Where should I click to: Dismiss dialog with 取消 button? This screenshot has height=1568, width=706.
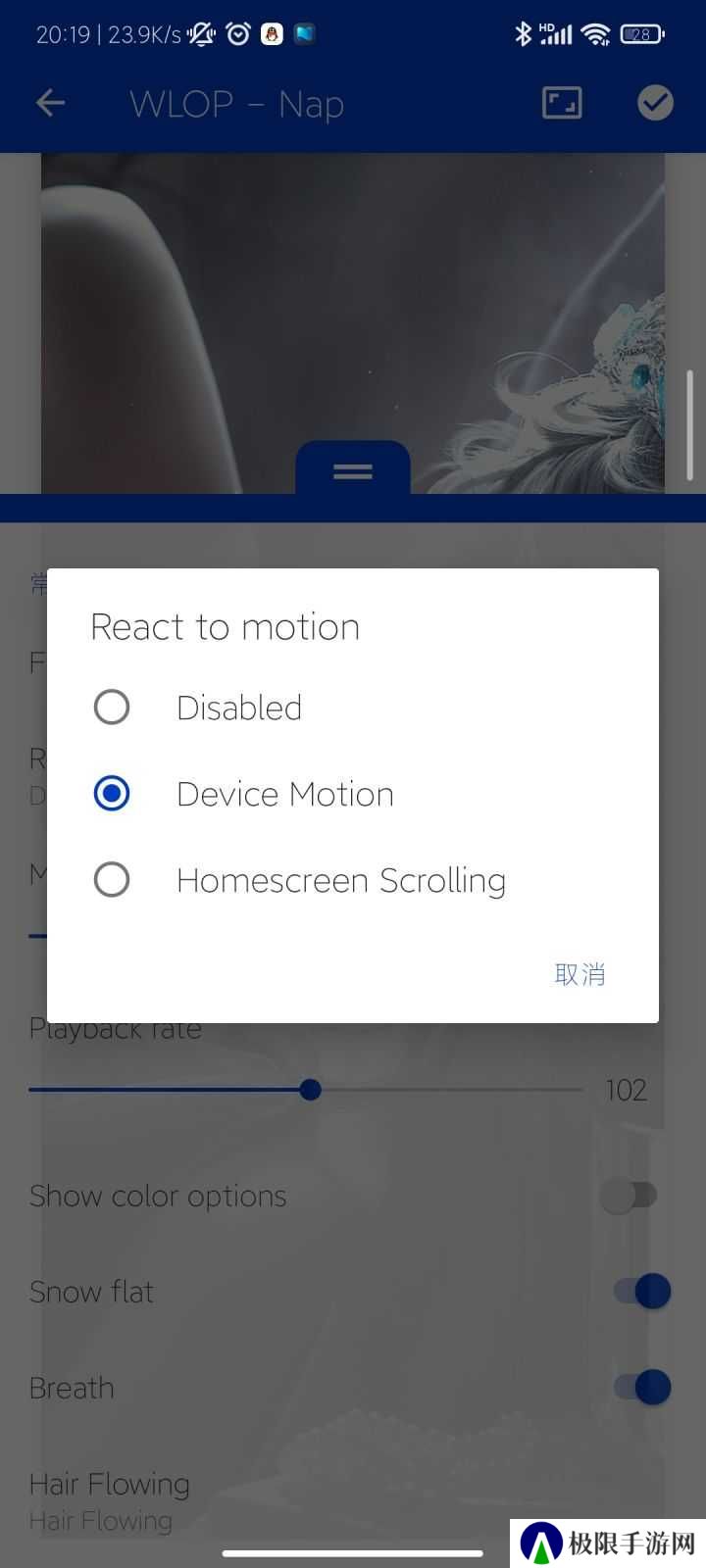click(x=580, y=974)
